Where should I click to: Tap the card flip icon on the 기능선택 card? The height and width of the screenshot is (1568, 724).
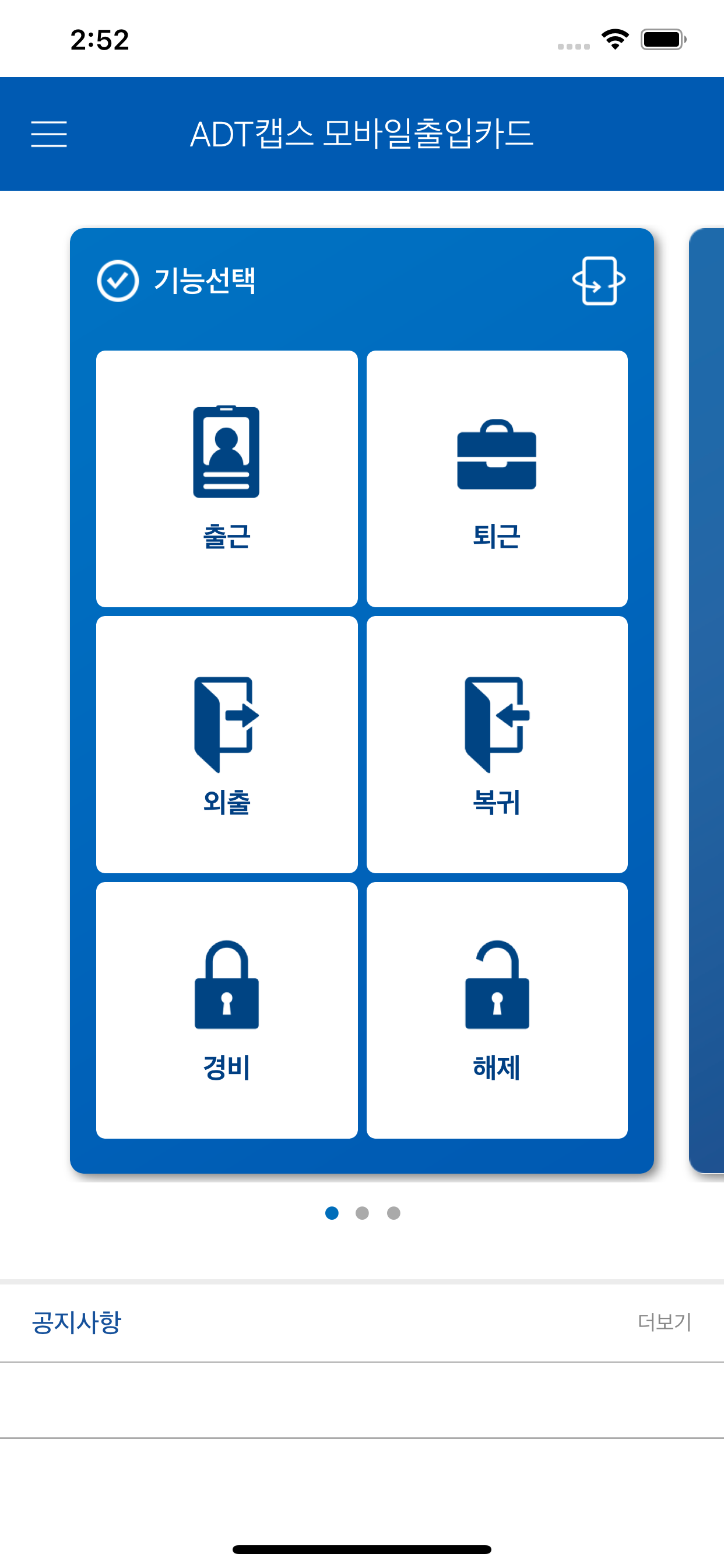[599, 281]
